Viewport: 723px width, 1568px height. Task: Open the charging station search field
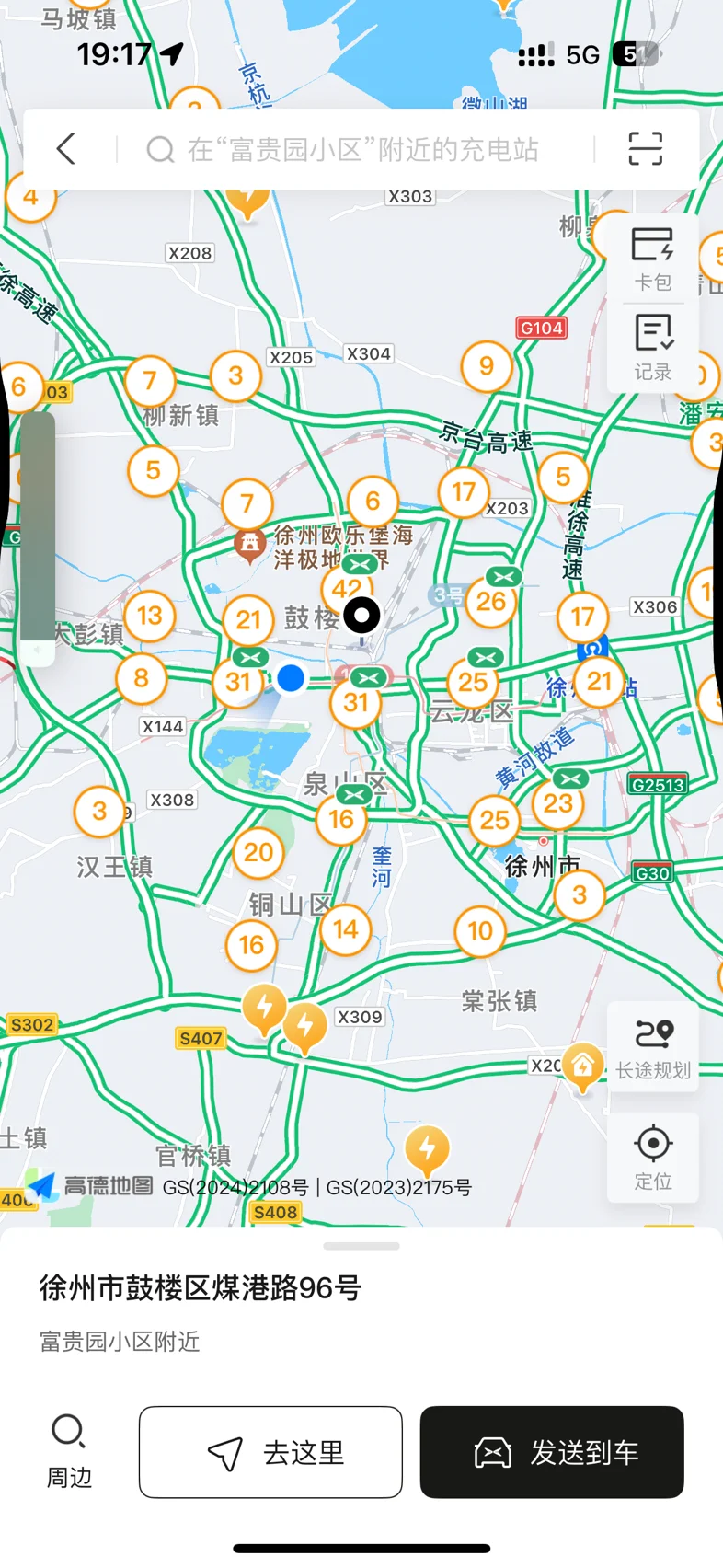coord(363,149)
